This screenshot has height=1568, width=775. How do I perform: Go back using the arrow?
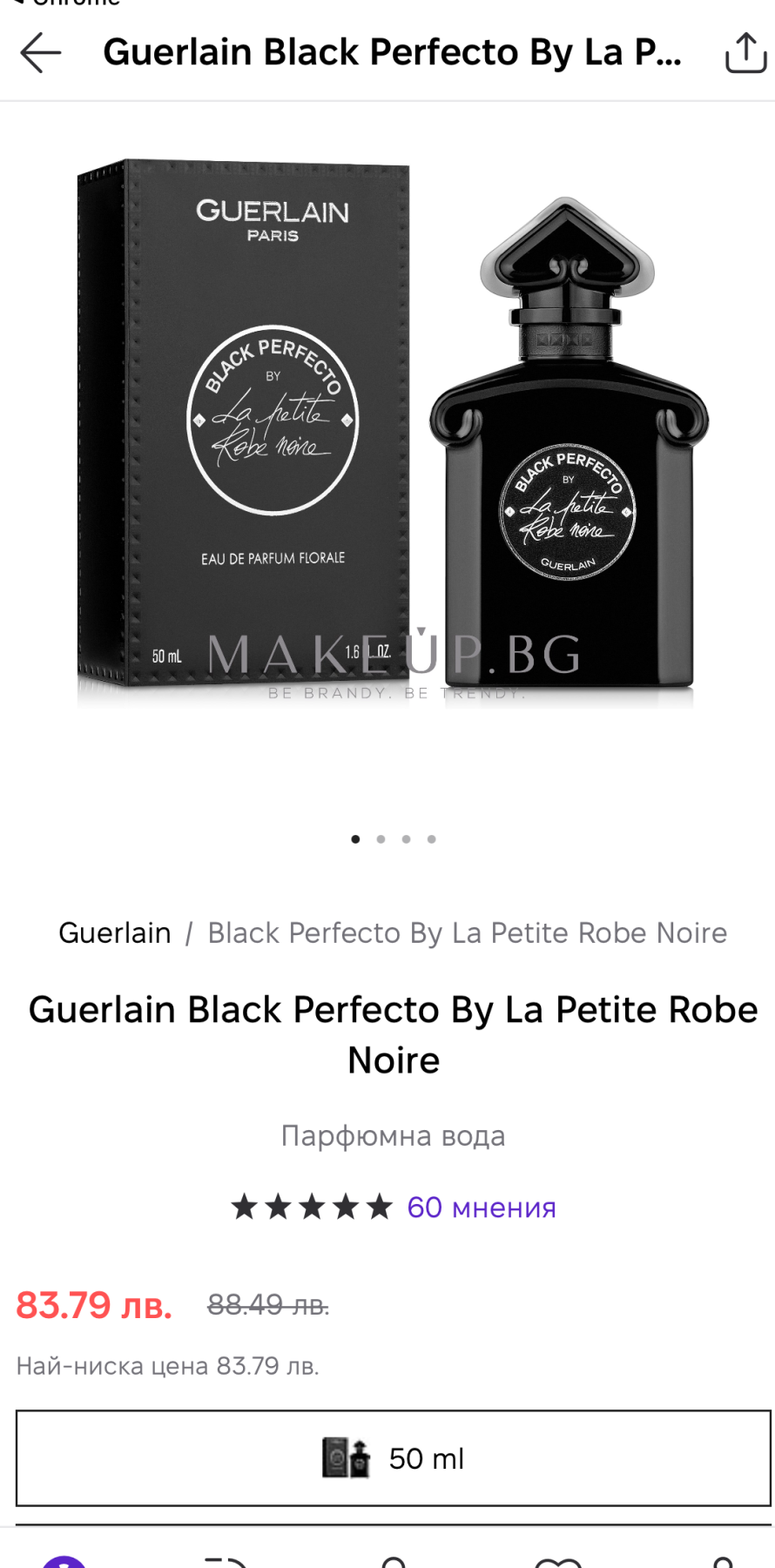tap(41, 52)
